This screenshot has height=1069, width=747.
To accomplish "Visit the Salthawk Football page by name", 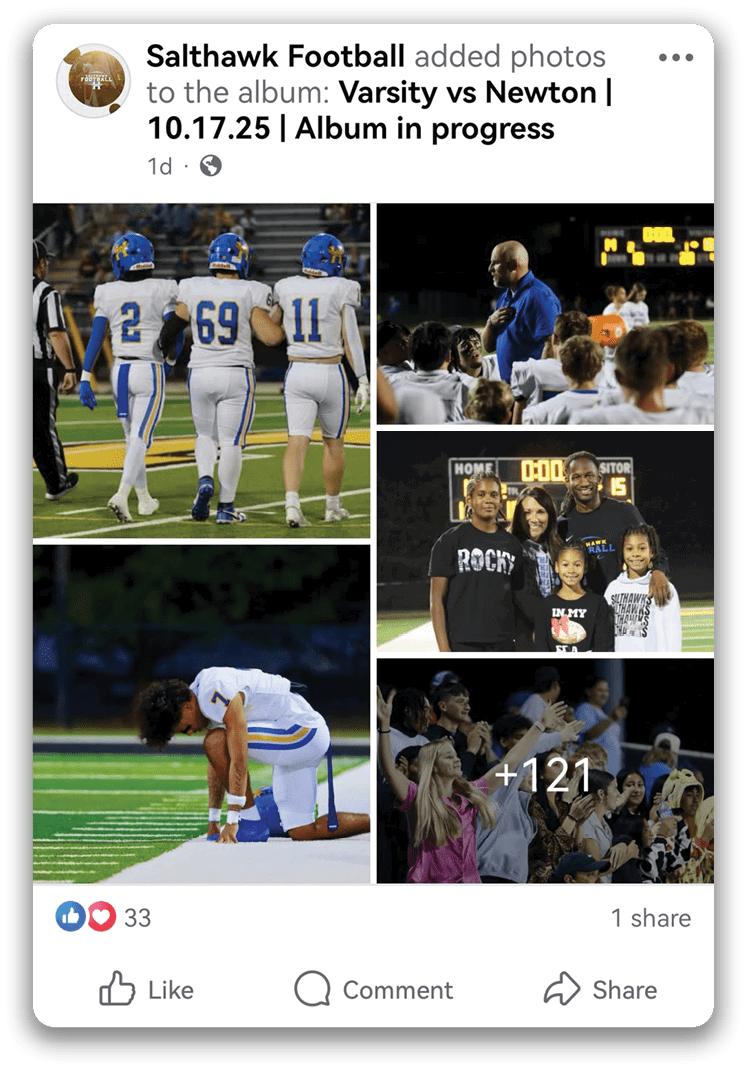I will [275, 56].
